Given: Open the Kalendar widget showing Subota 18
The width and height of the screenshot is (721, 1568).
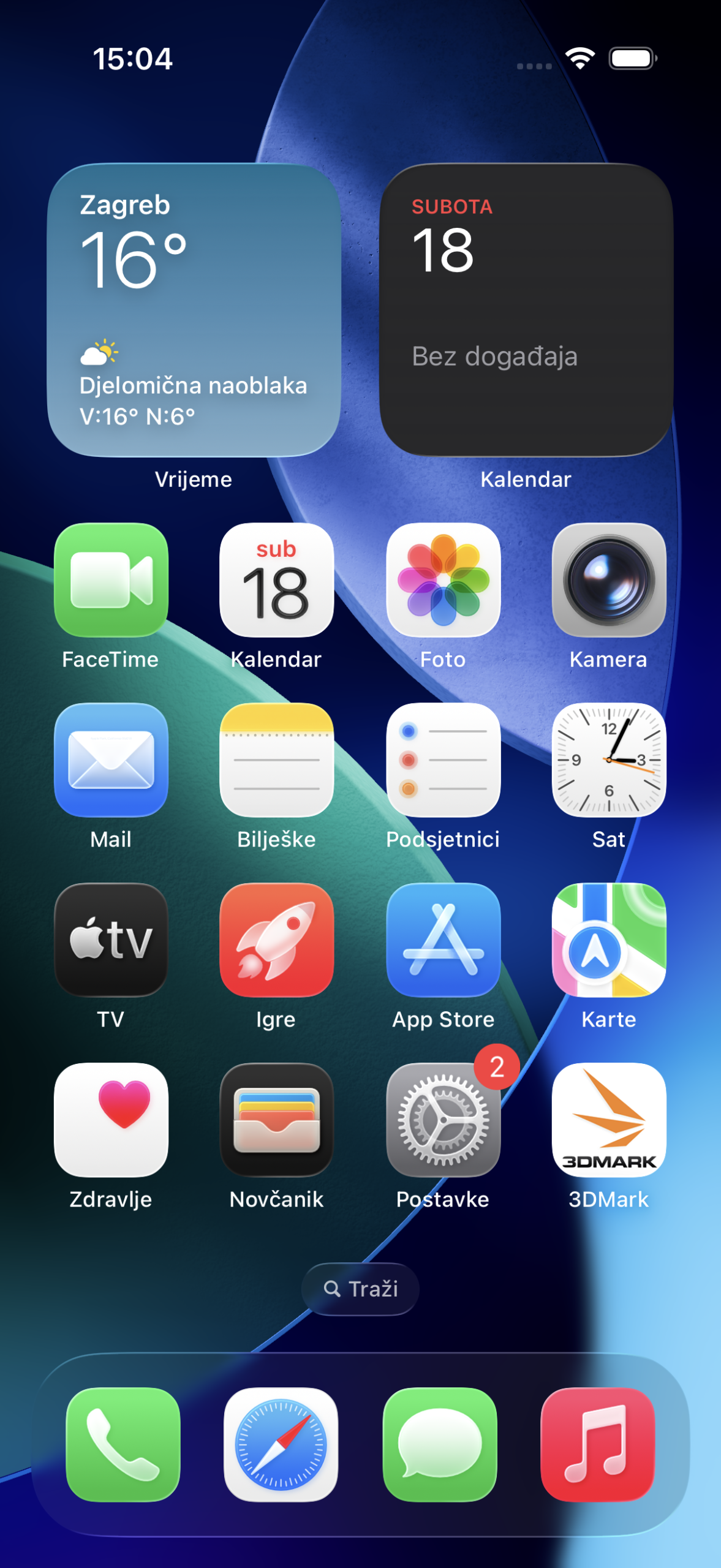Looking at the screenshot, I should click(x=526, y=310).
